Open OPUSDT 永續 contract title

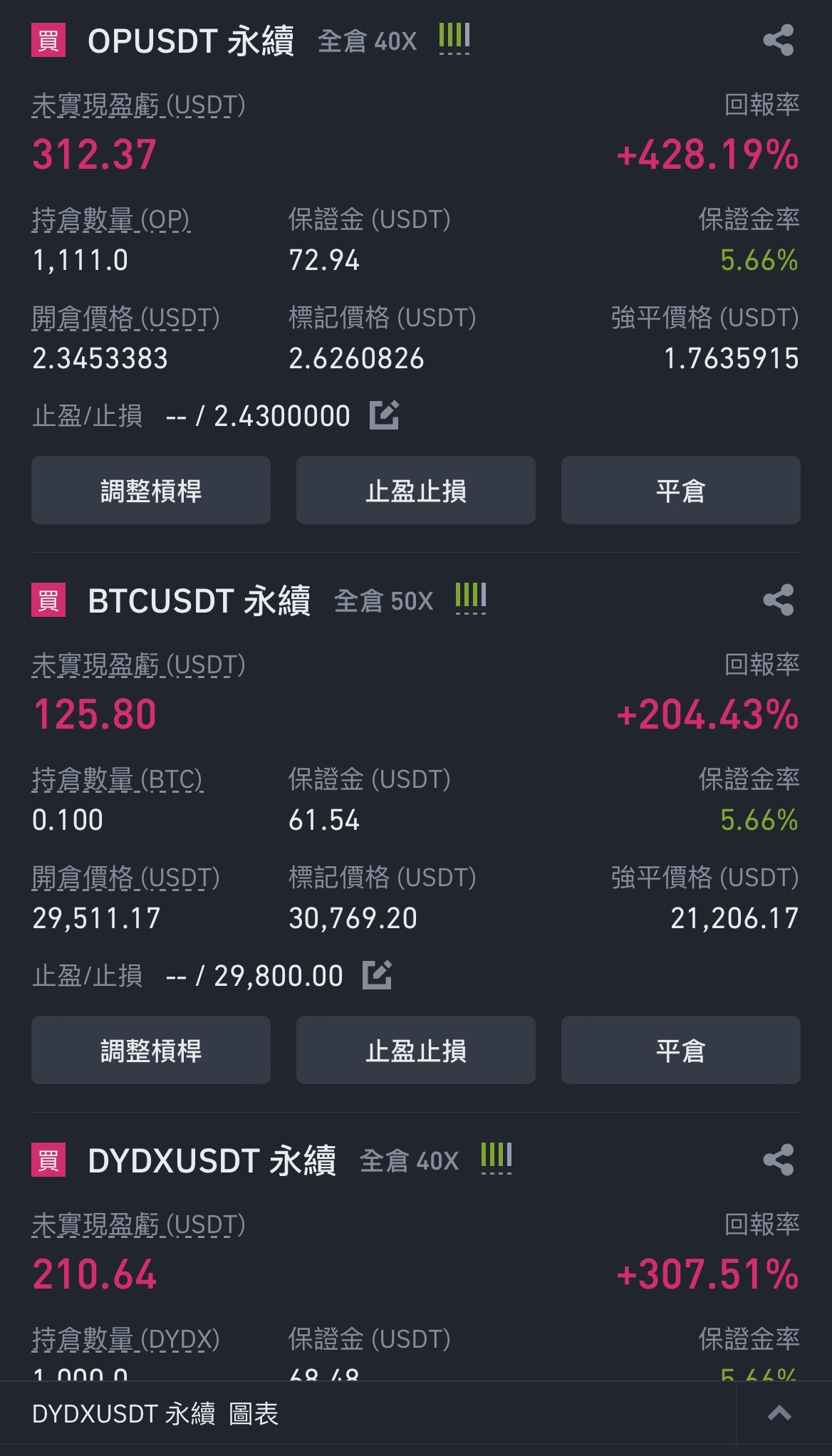point(190,41)
